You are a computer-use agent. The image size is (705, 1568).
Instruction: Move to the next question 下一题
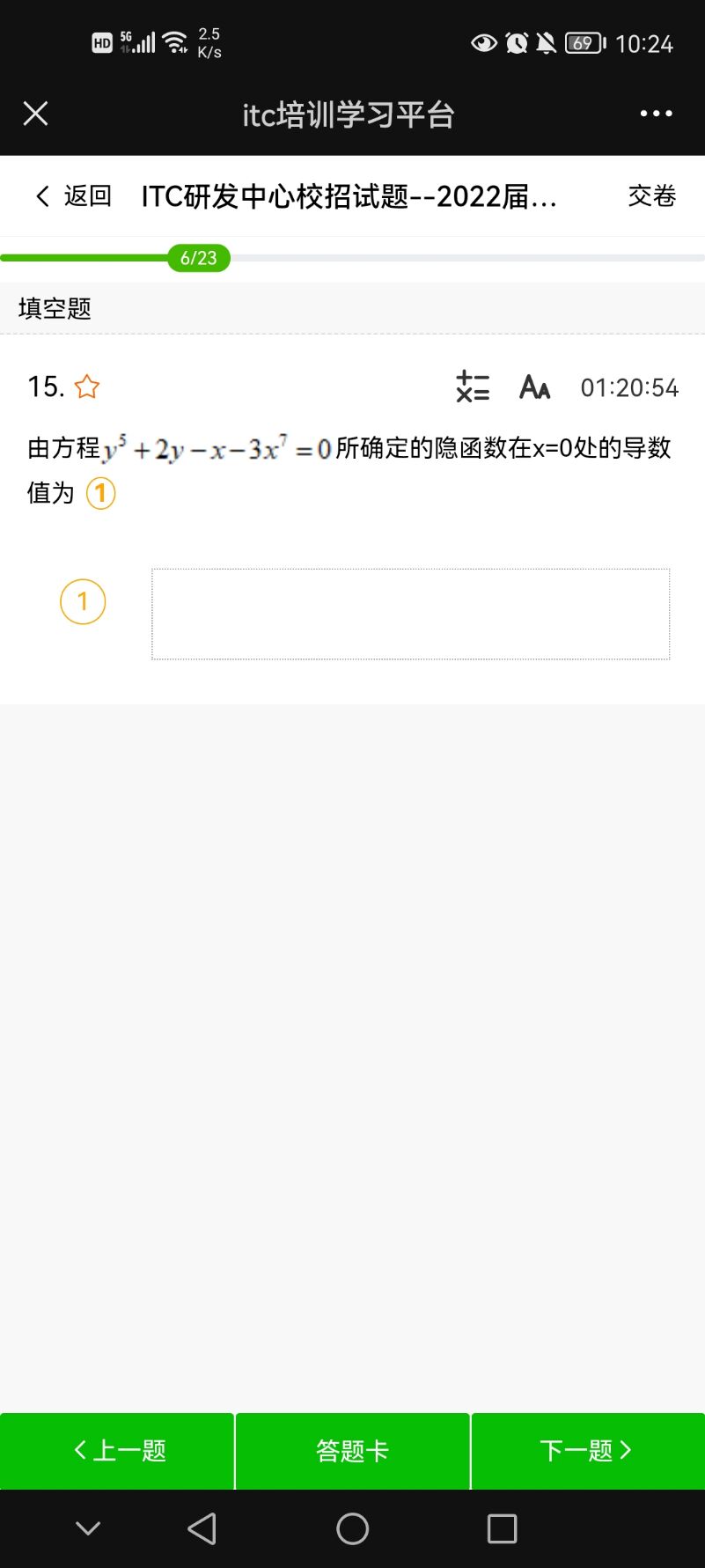pos(588,1451)
